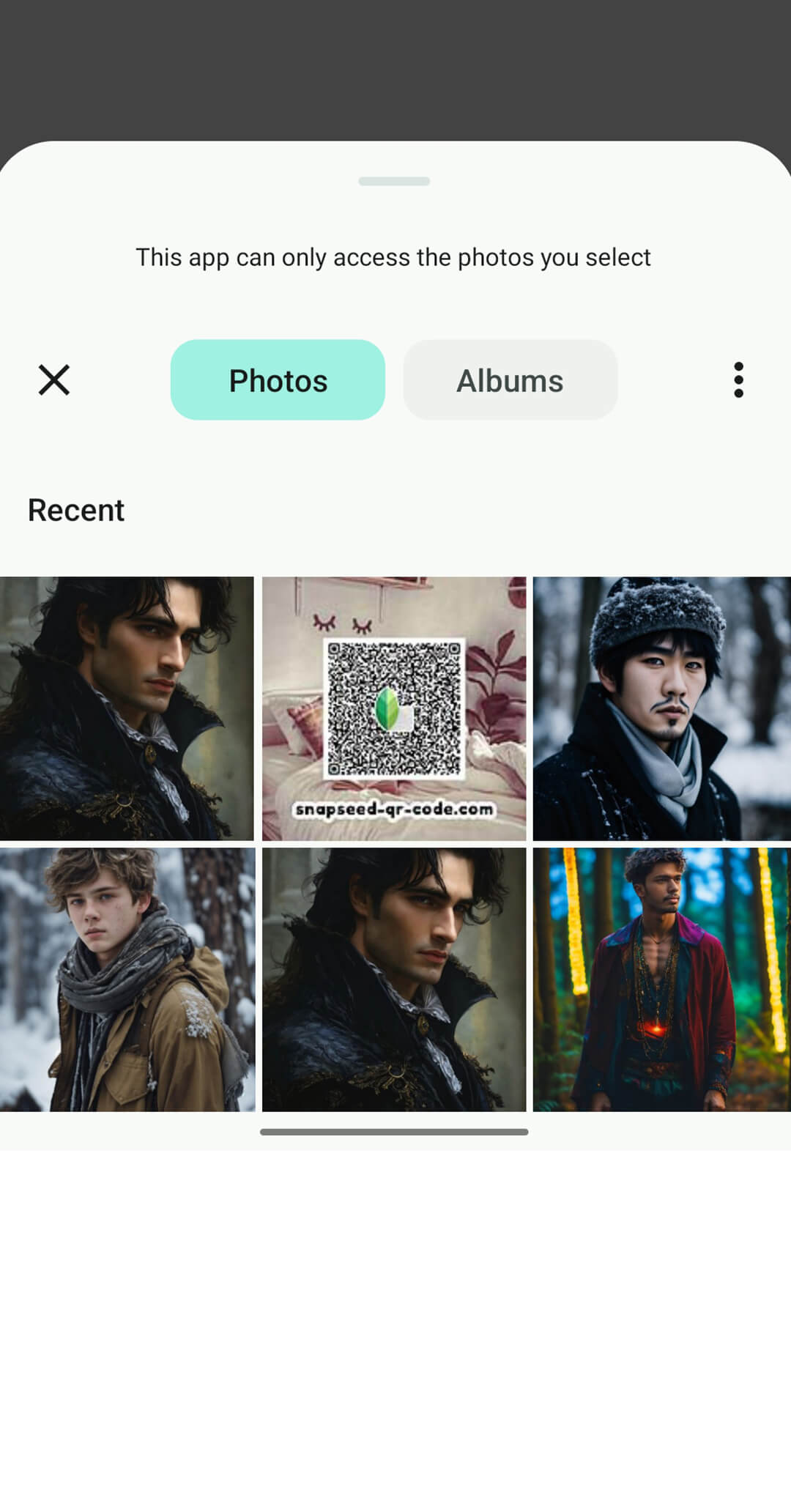Pick the man in fur hat photo
791x1512 pixels.
click(x=661, y=708)
